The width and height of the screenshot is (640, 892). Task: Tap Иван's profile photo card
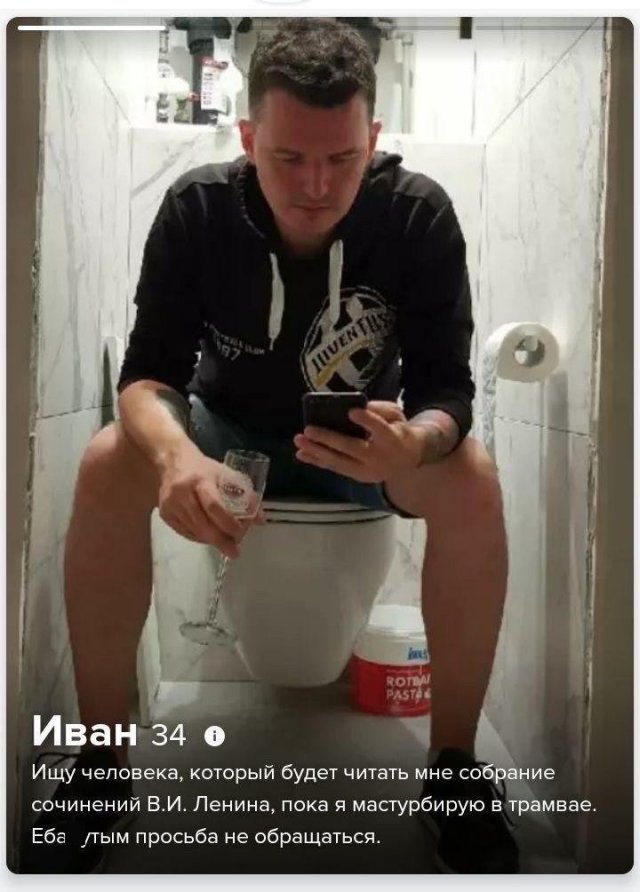pyautogui.click(x=320, y=400)
